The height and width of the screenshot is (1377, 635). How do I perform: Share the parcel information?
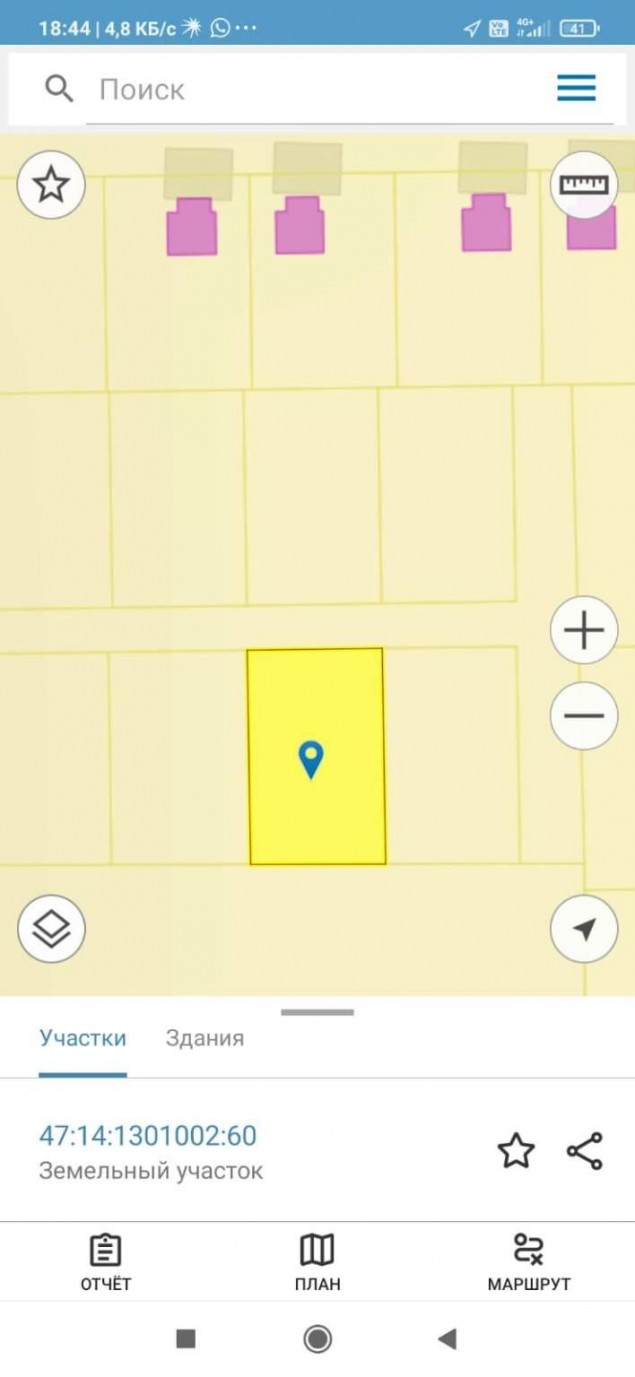[585, 1151]
